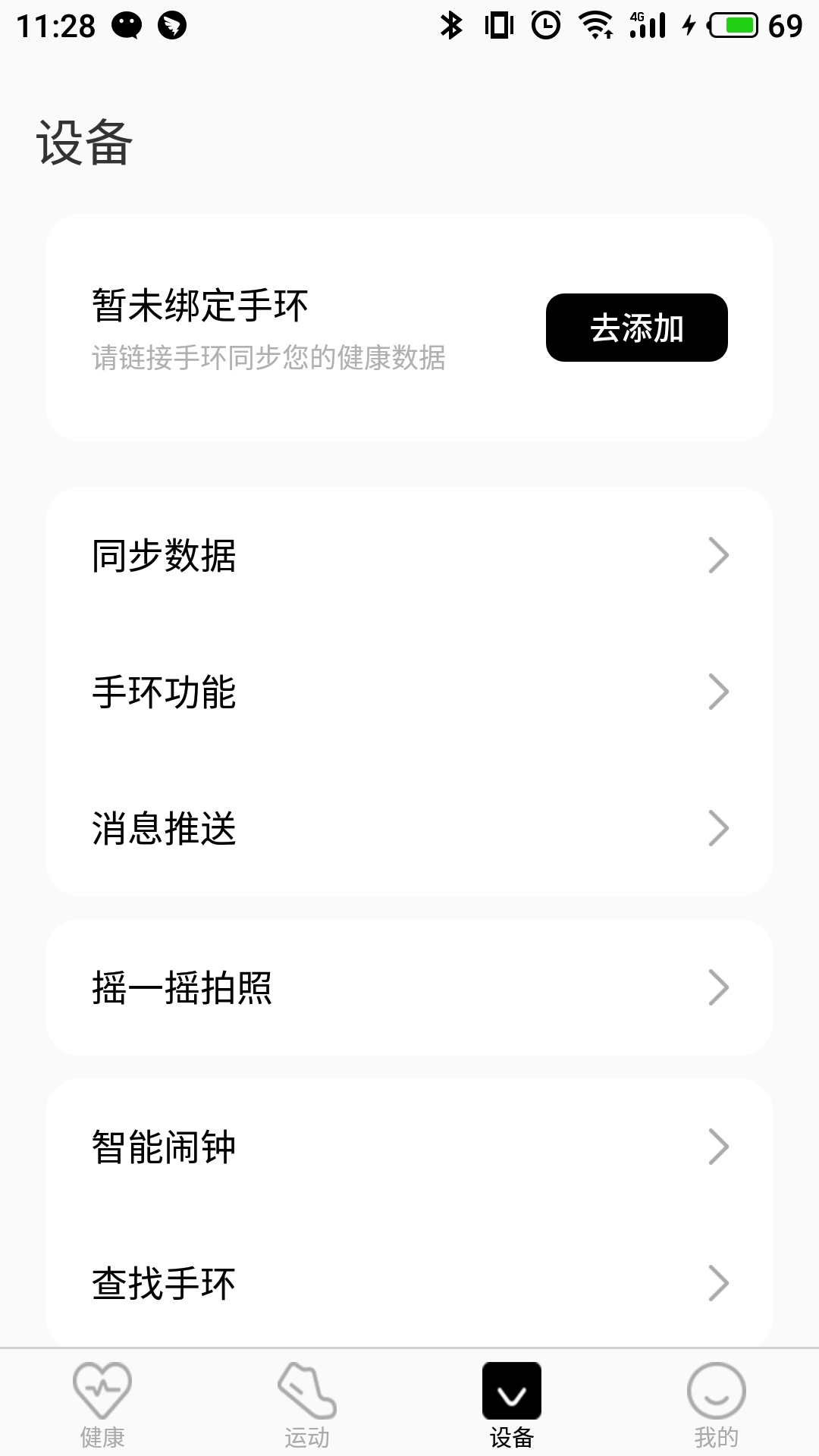Open 同步数据 row

point(409,555)
